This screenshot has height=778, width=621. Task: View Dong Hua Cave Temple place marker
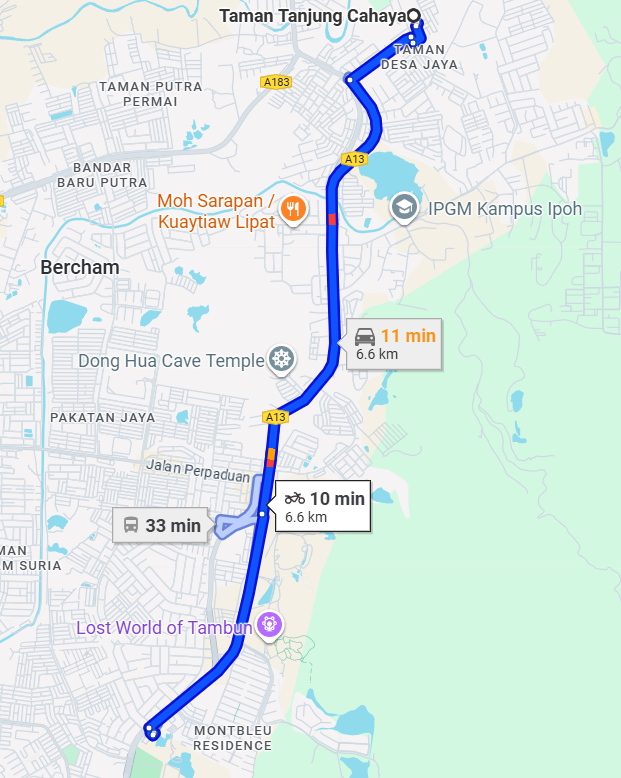[282, 360]
